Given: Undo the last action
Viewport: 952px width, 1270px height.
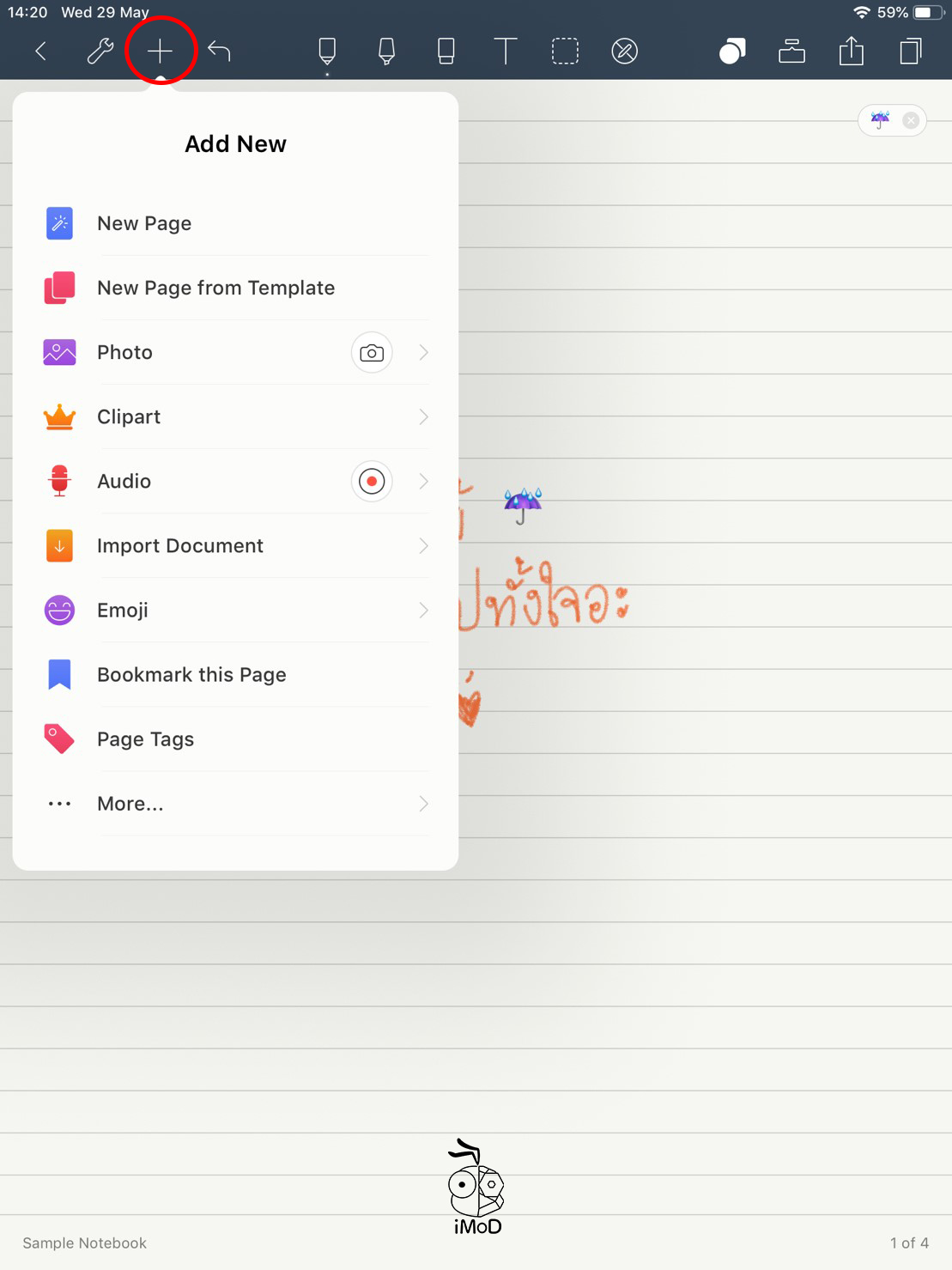Looking at the screenshot, I should point(220,52).
